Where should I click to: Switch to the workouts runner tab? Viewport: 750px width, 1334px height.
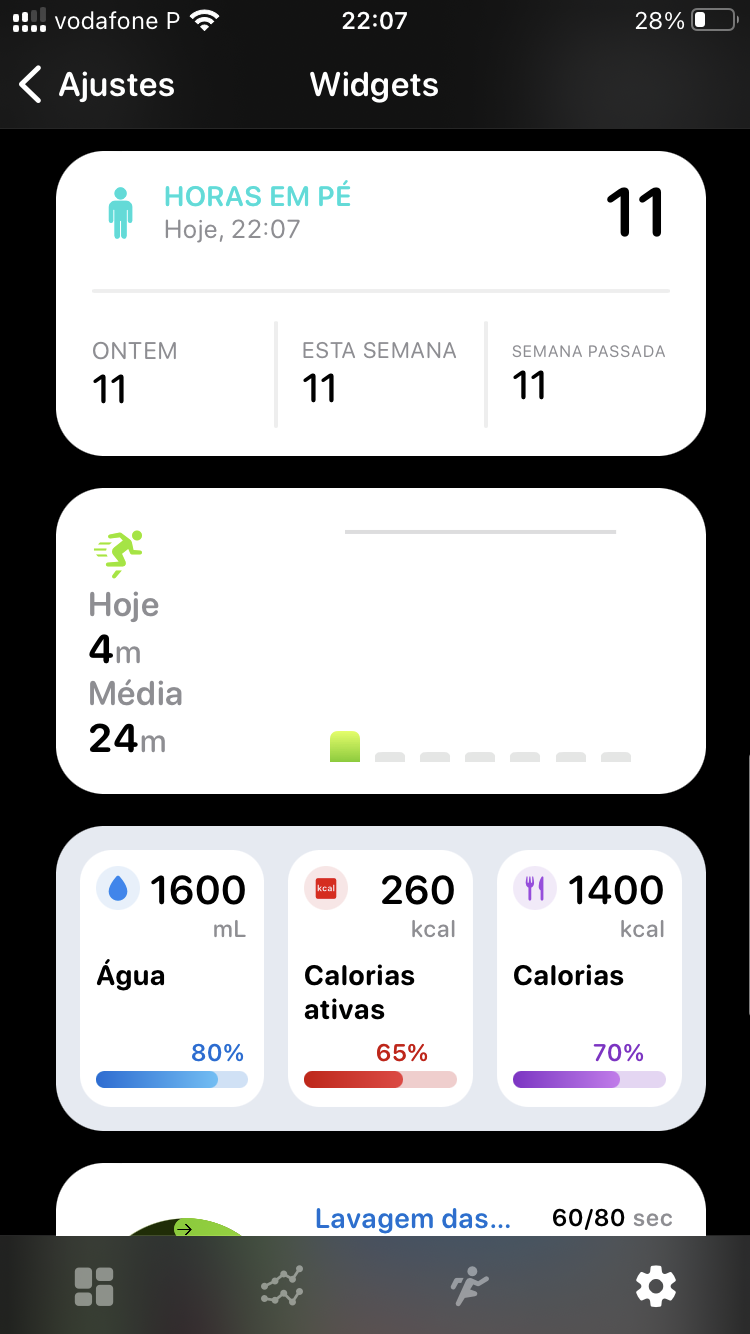point(469,1286)
